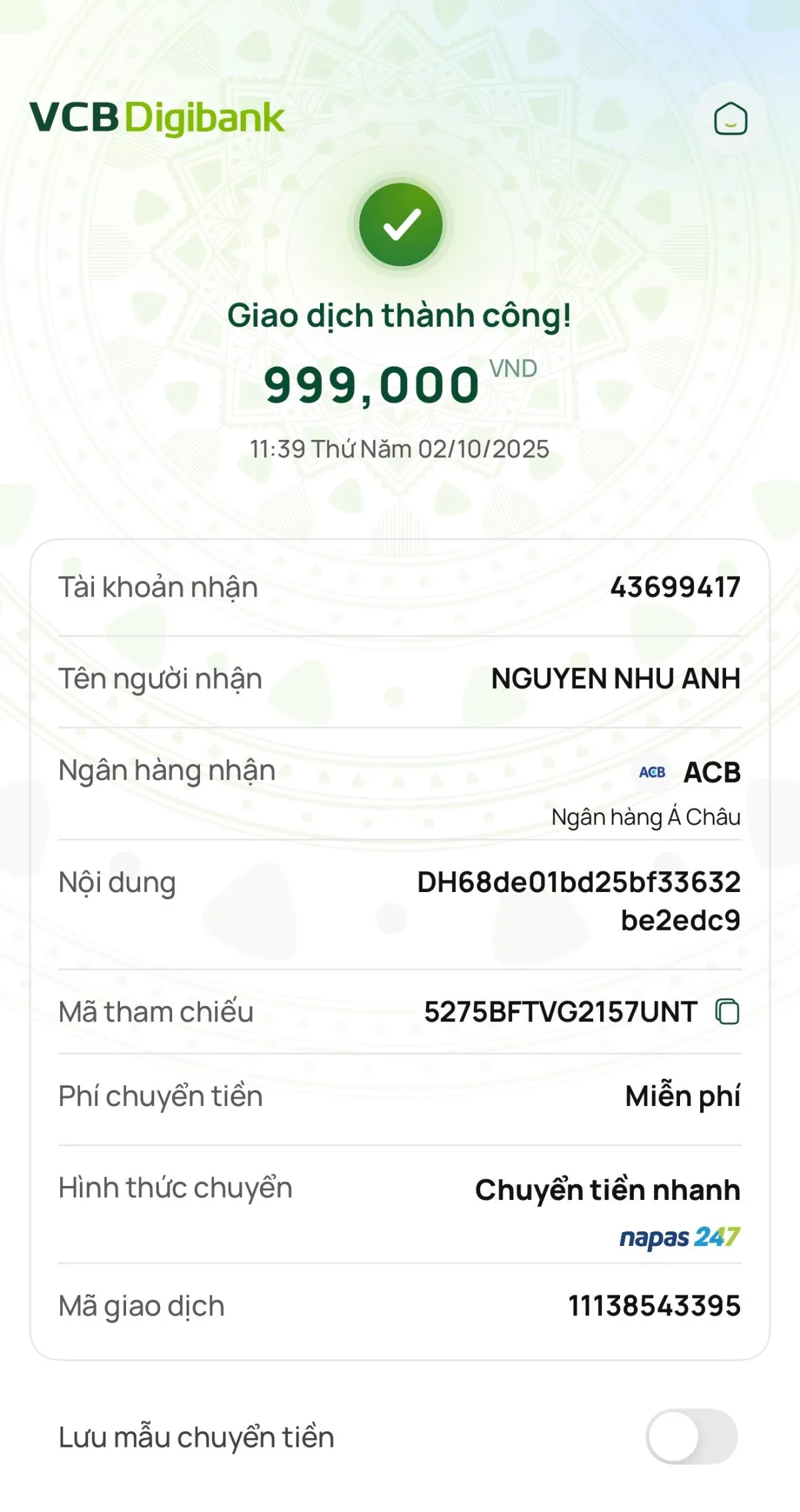Go to the home screen via house icon
This screenshot has width=800, height=1512.
(730, 119)
